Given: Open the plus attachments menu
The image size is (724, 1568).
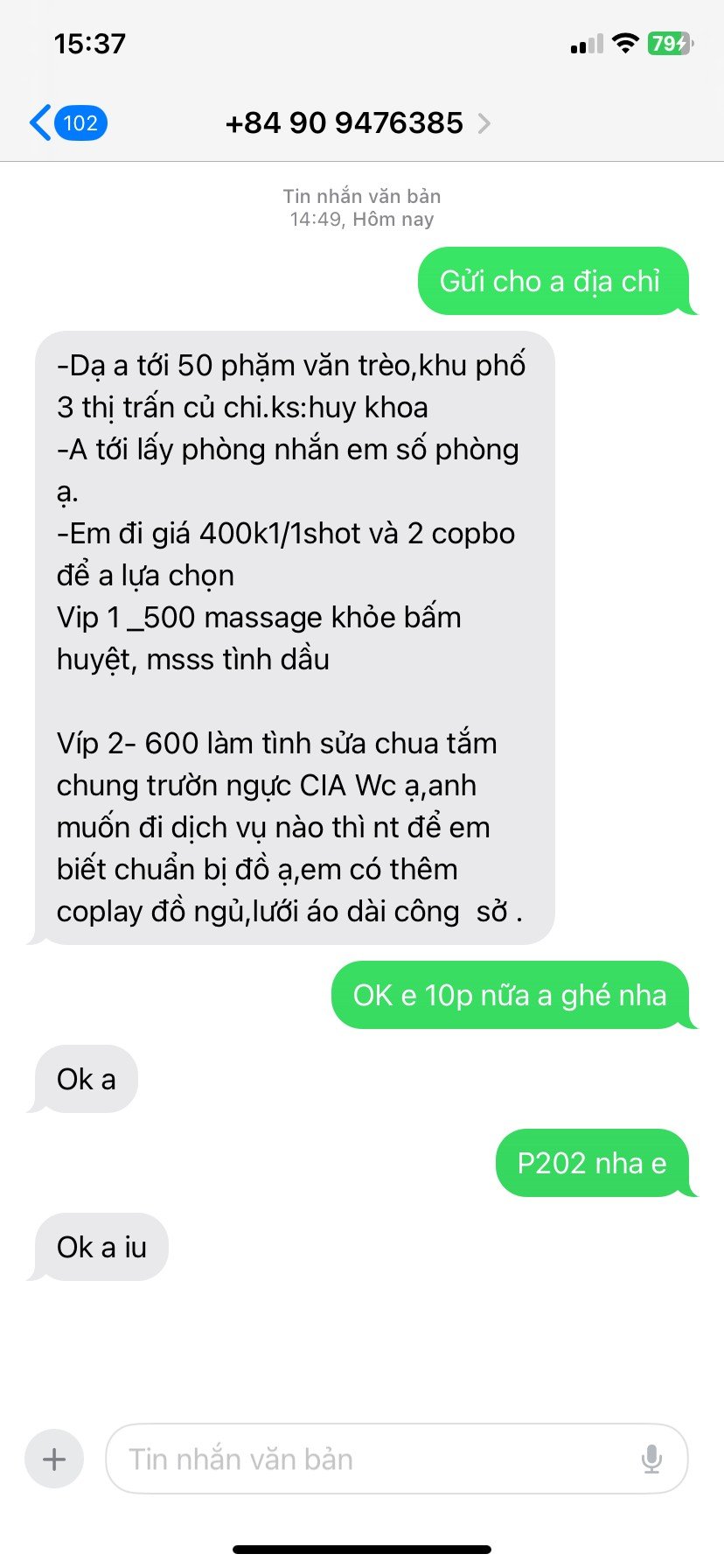Looking at the screenshot, I should [x=54, y=1459].
